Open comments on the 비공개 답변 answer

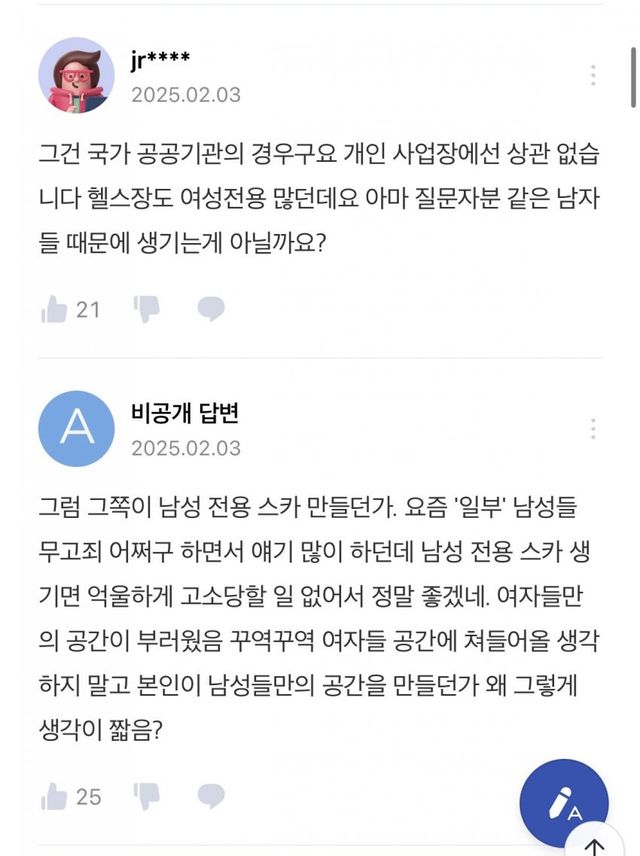[210, 796]
